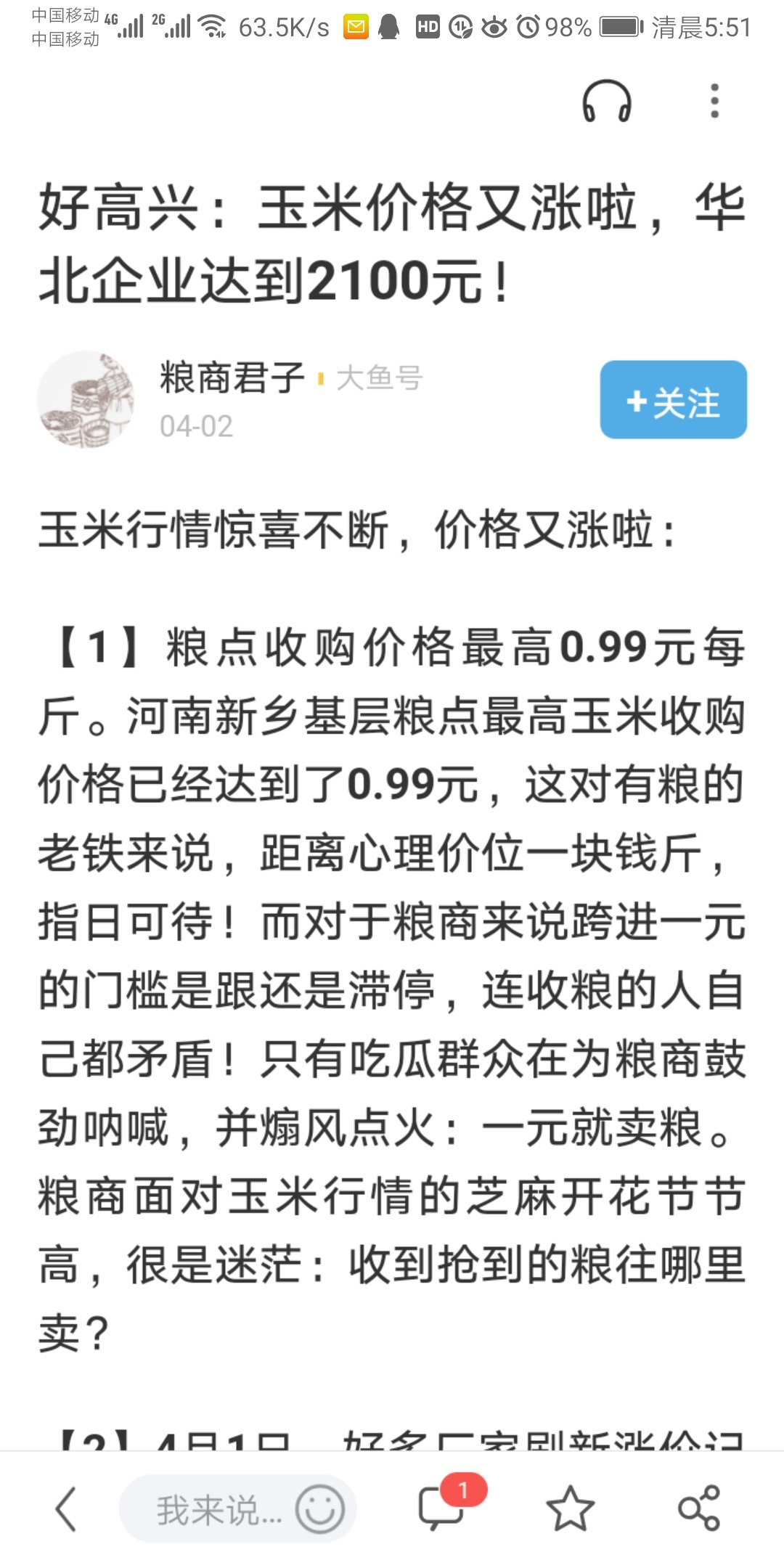Screen dimensions: 784x1568
Task: Open 粮商君子 author avatar
Action: (x=86, y=400)
